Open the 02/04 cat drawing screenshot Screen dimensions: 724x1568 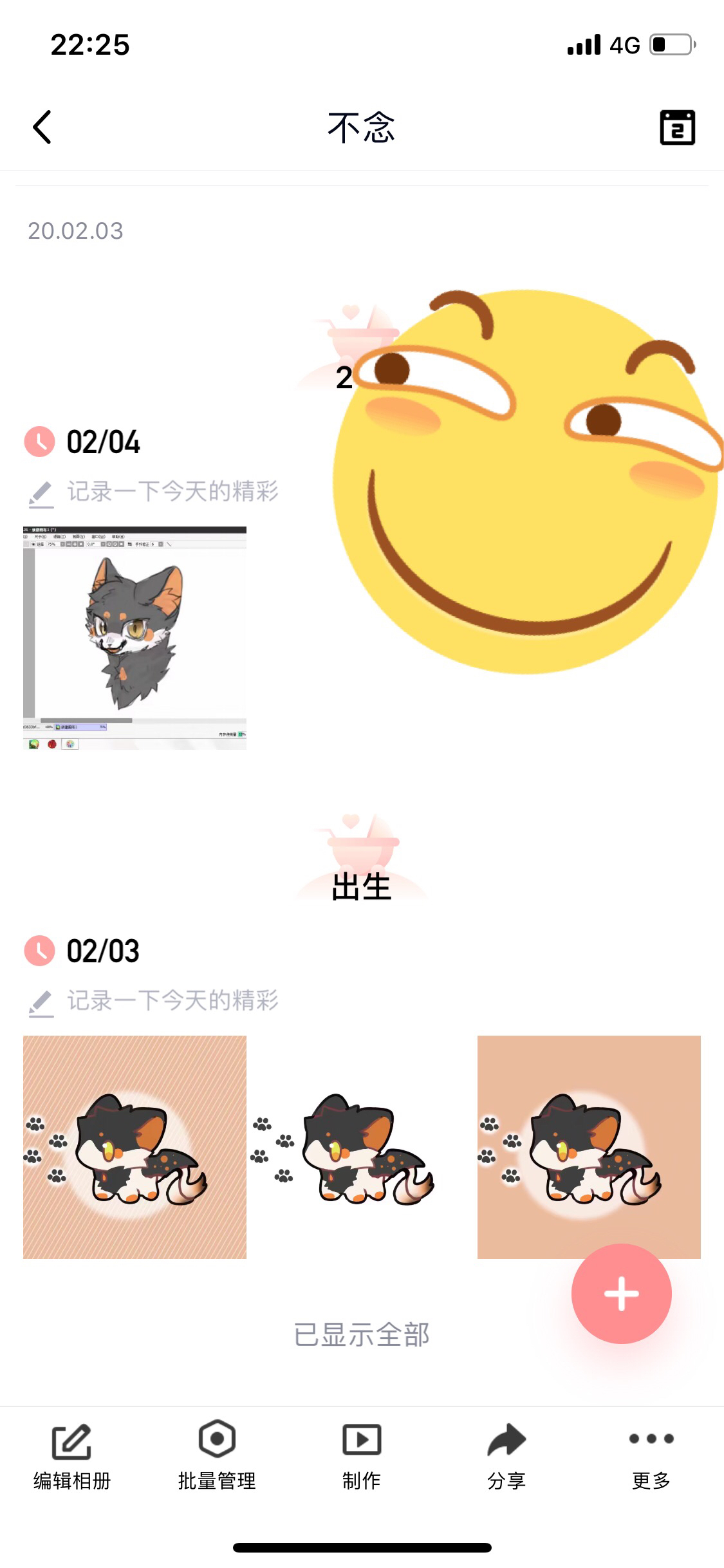(x=135, y=638)
